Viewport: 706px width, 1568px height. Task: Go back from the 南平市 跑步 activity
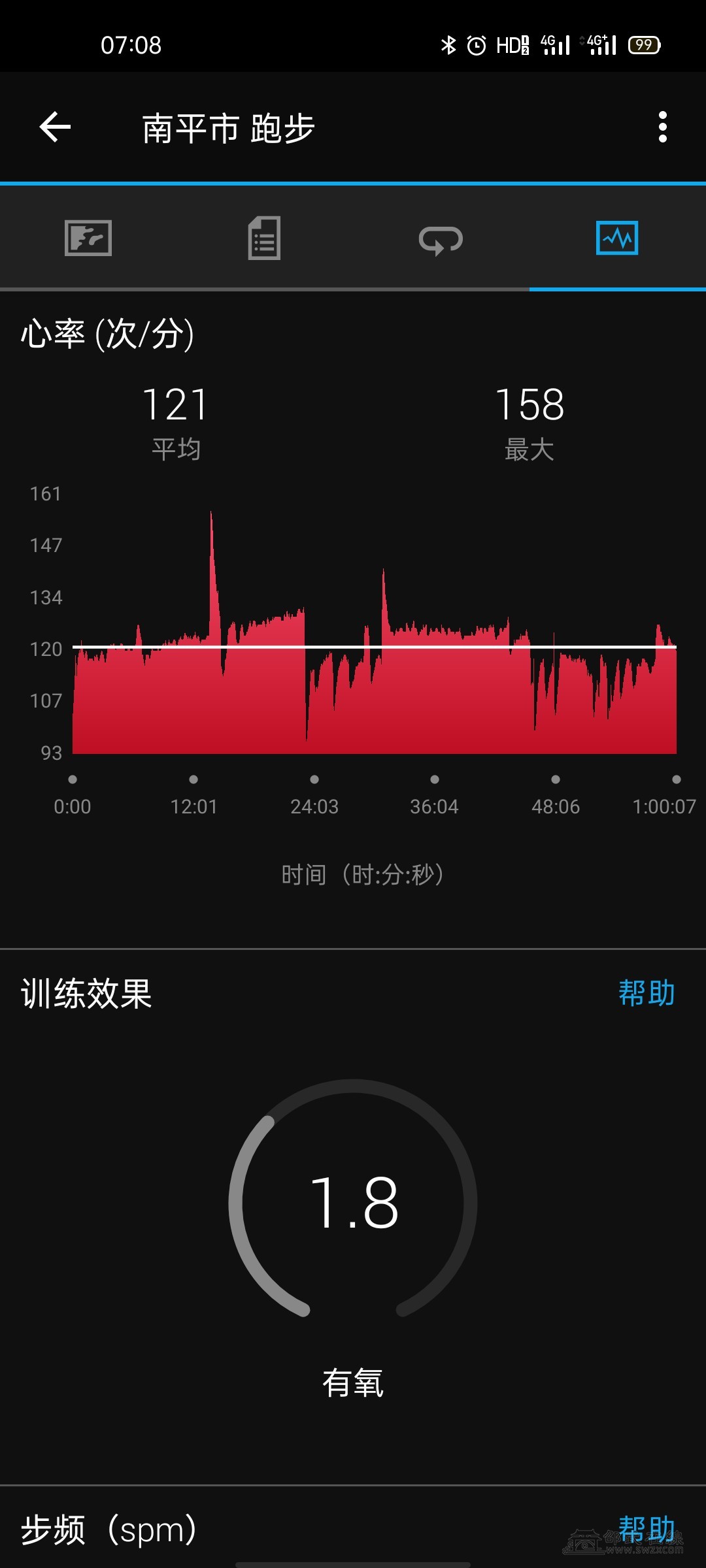[55, 127]
